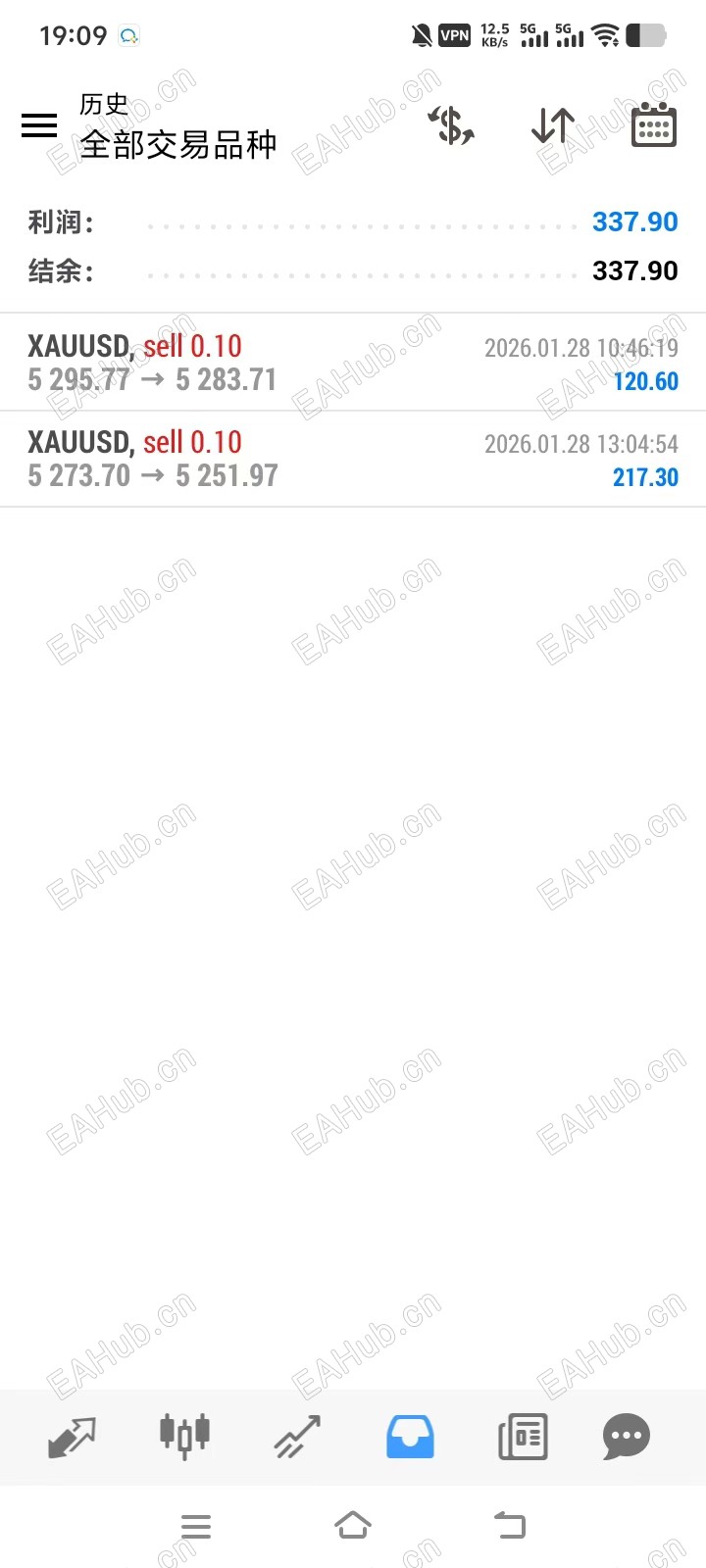
Task: Switch to the Trade tab
Action: tap(297, 1438)
